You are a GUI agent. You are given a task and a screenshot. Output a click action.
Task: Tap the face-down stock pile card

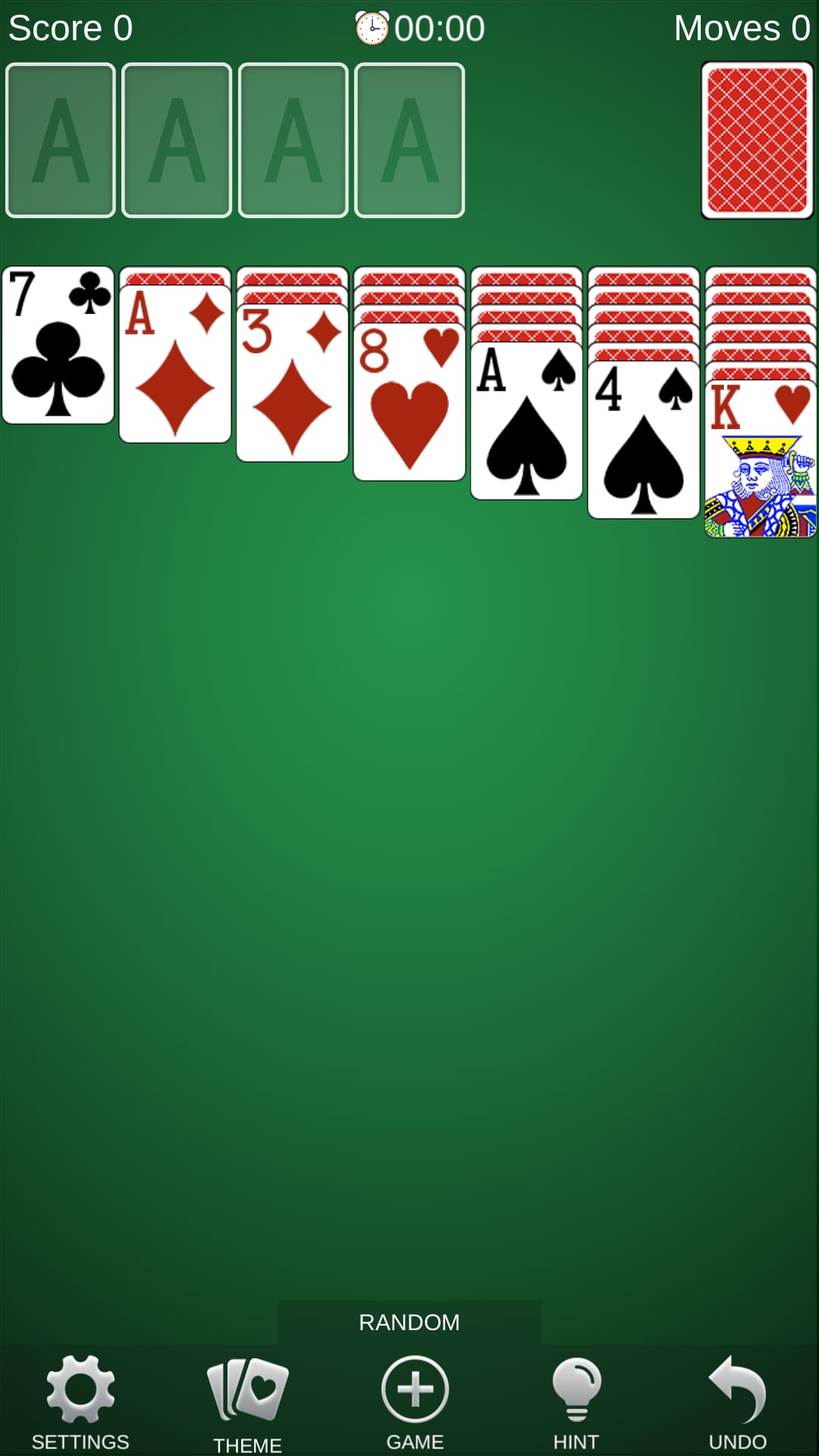click(x=758, y=140)
